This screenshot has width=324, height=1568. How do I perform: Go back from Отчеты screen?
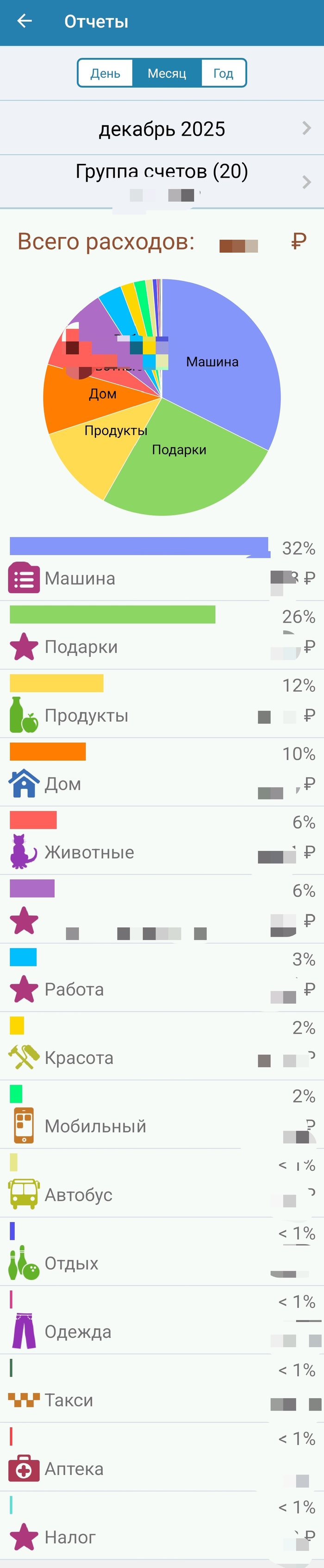click(25, 21)
